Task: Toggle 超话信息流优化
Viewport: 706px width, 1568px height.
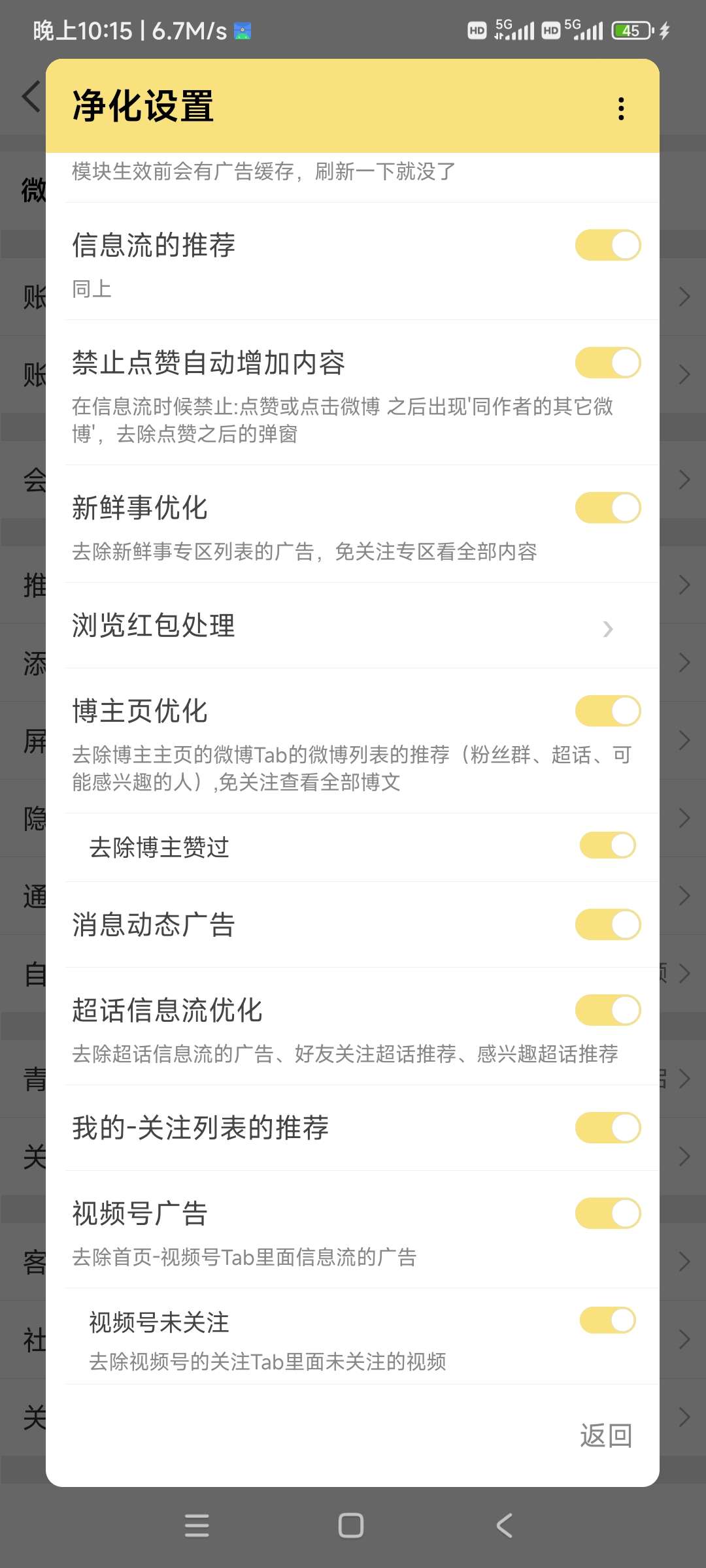Action: point(607,1010)
